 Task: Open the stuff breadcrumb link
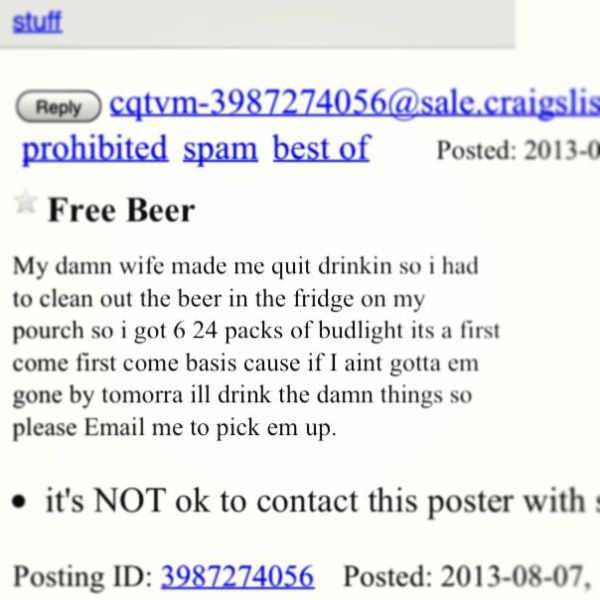click(37, 22)
